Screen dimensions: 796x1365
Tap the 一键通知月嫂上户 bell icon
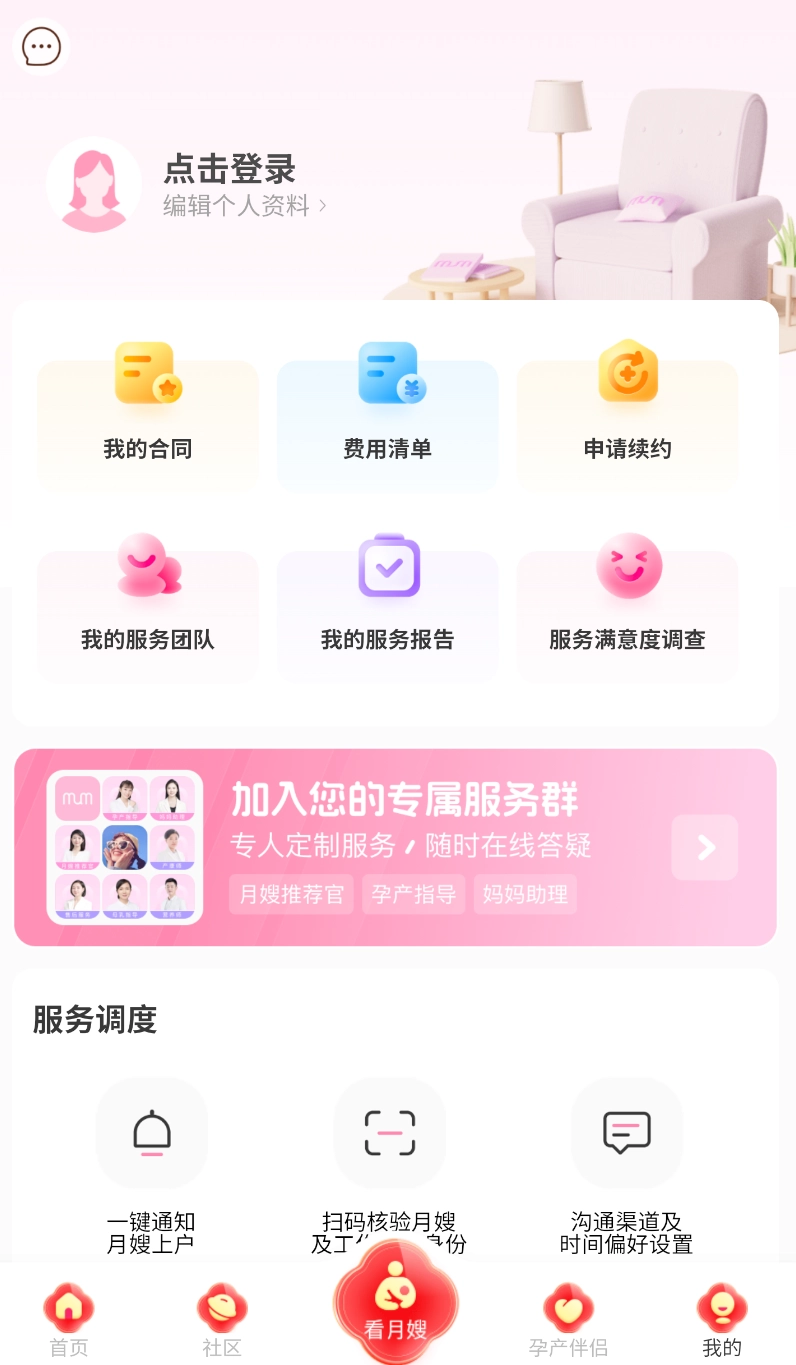[151, 1133]
